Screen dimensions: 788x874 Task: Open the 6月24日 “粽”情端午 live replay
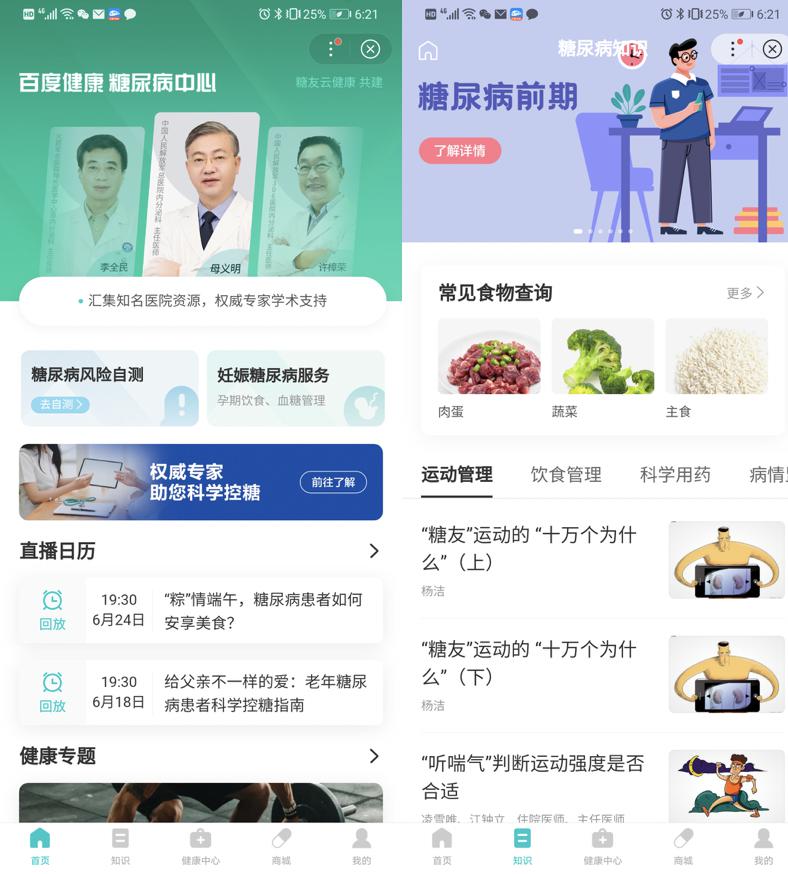click(200, 611)
